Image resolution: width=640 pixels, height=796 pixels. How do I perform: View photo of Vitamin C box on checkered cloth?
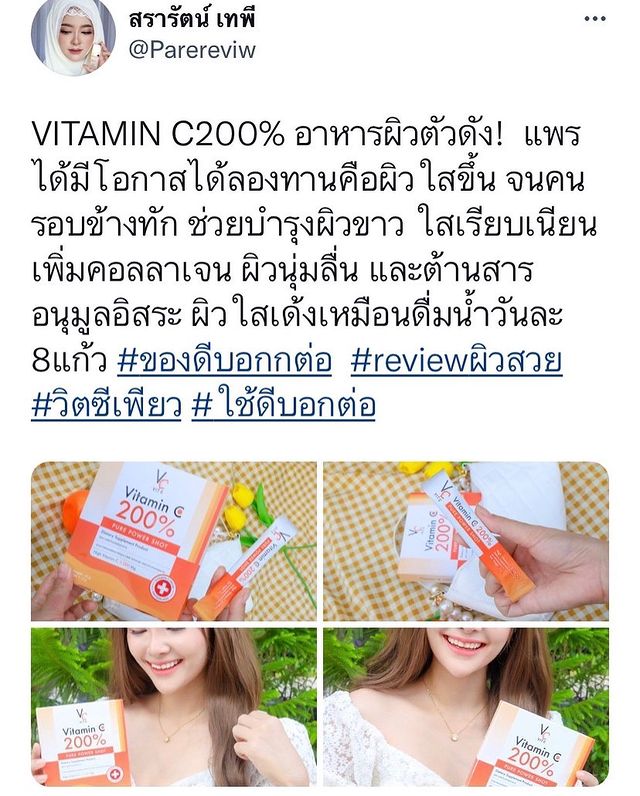point(173,541)
